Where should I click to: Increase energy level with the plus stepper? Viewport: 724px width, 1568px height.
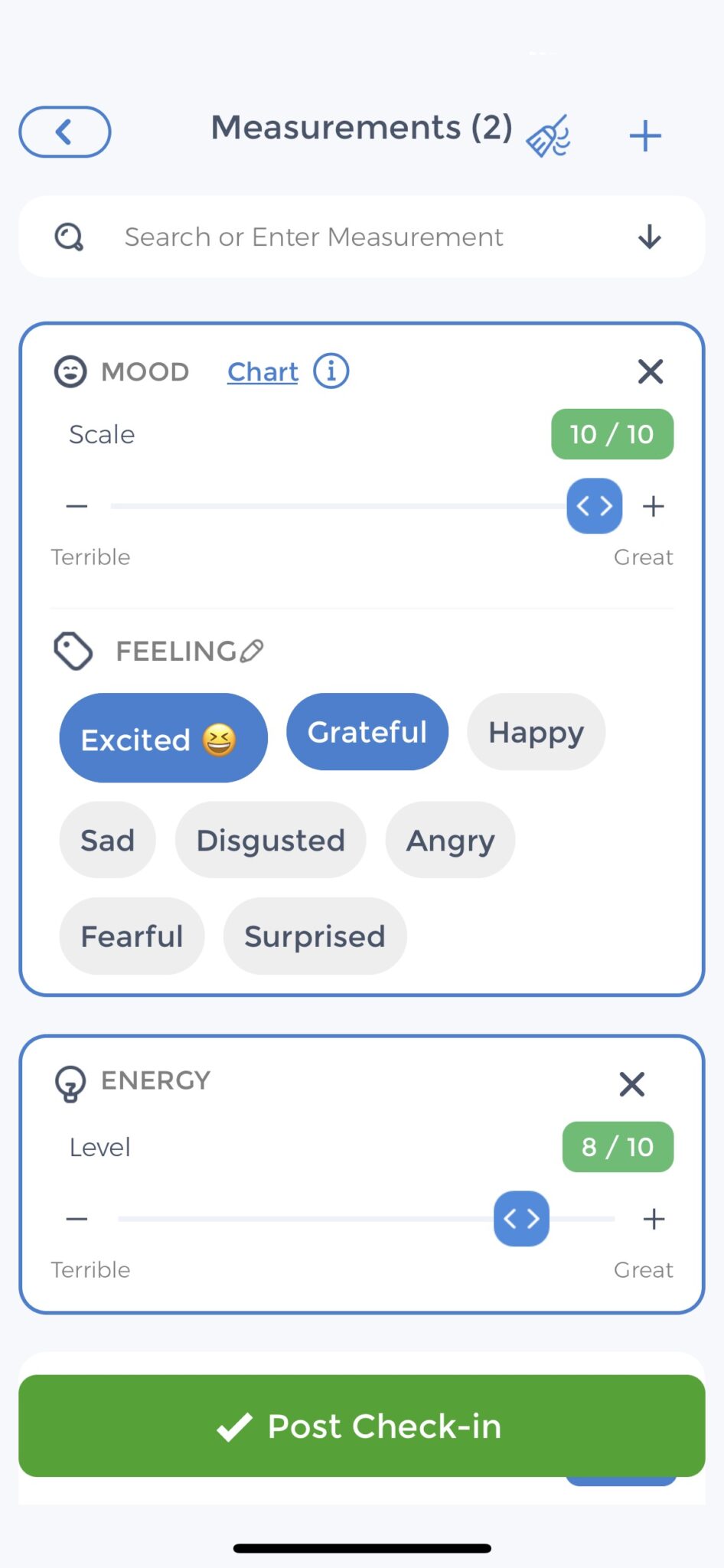point(654,1219)
